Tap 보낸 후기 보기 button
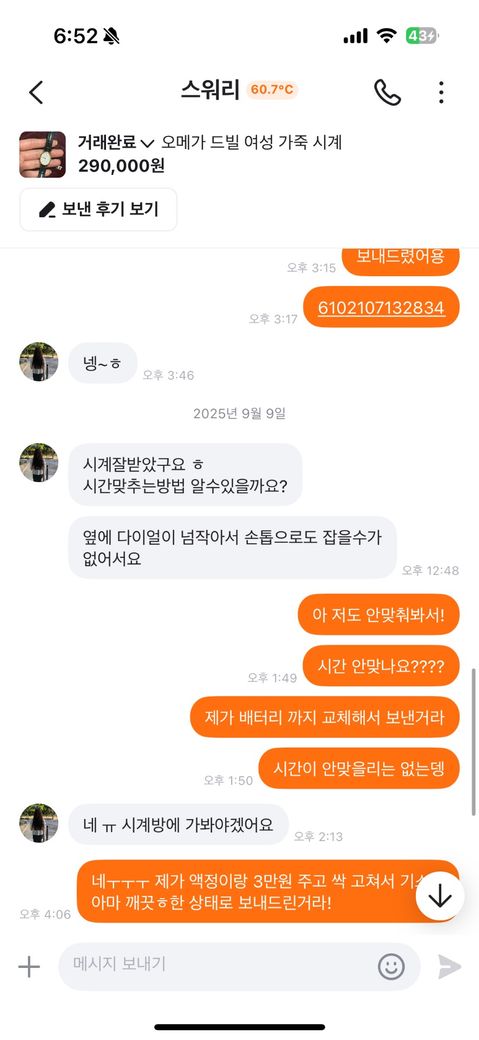 [x=98, y=210]
